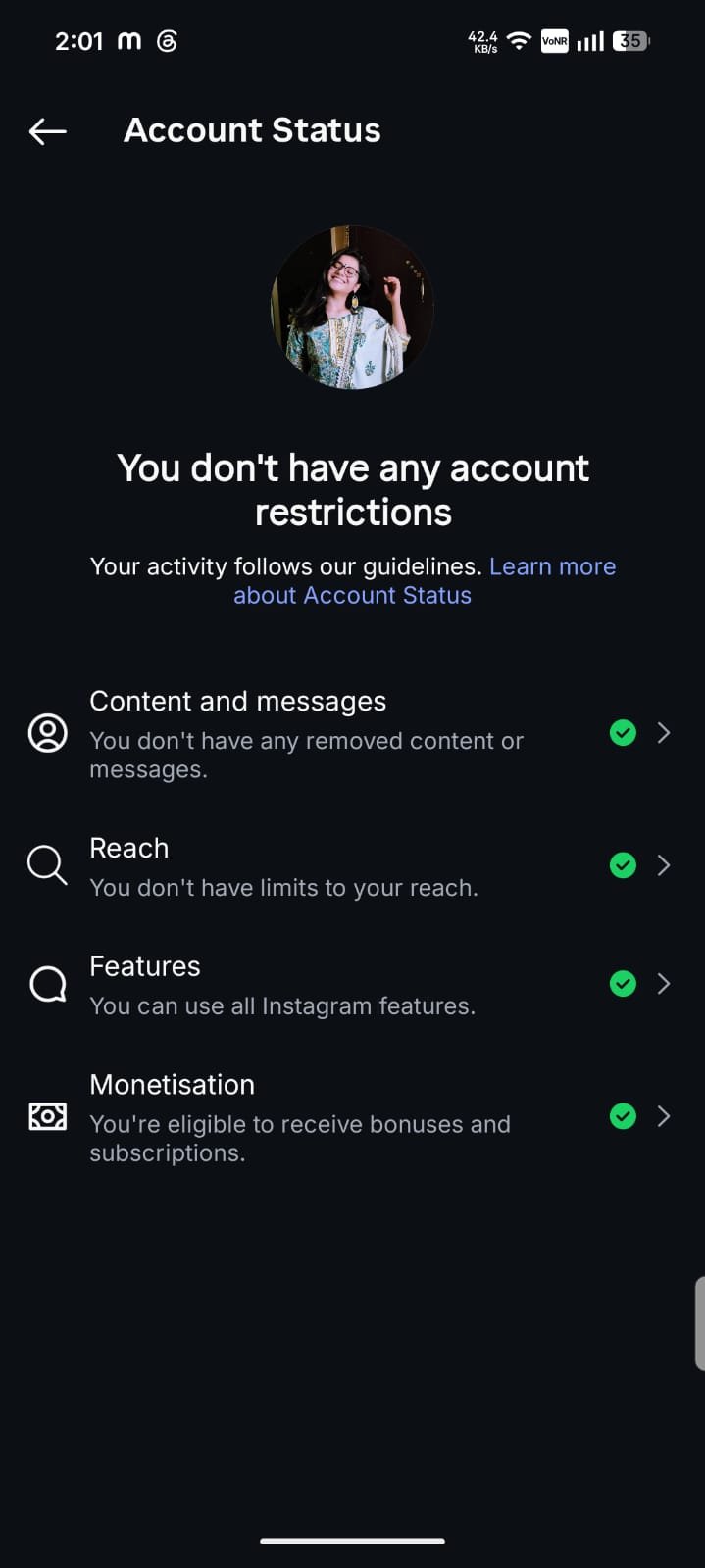View Reach status details
This screenshot has height=1568, width=705.
click(352, 866)
